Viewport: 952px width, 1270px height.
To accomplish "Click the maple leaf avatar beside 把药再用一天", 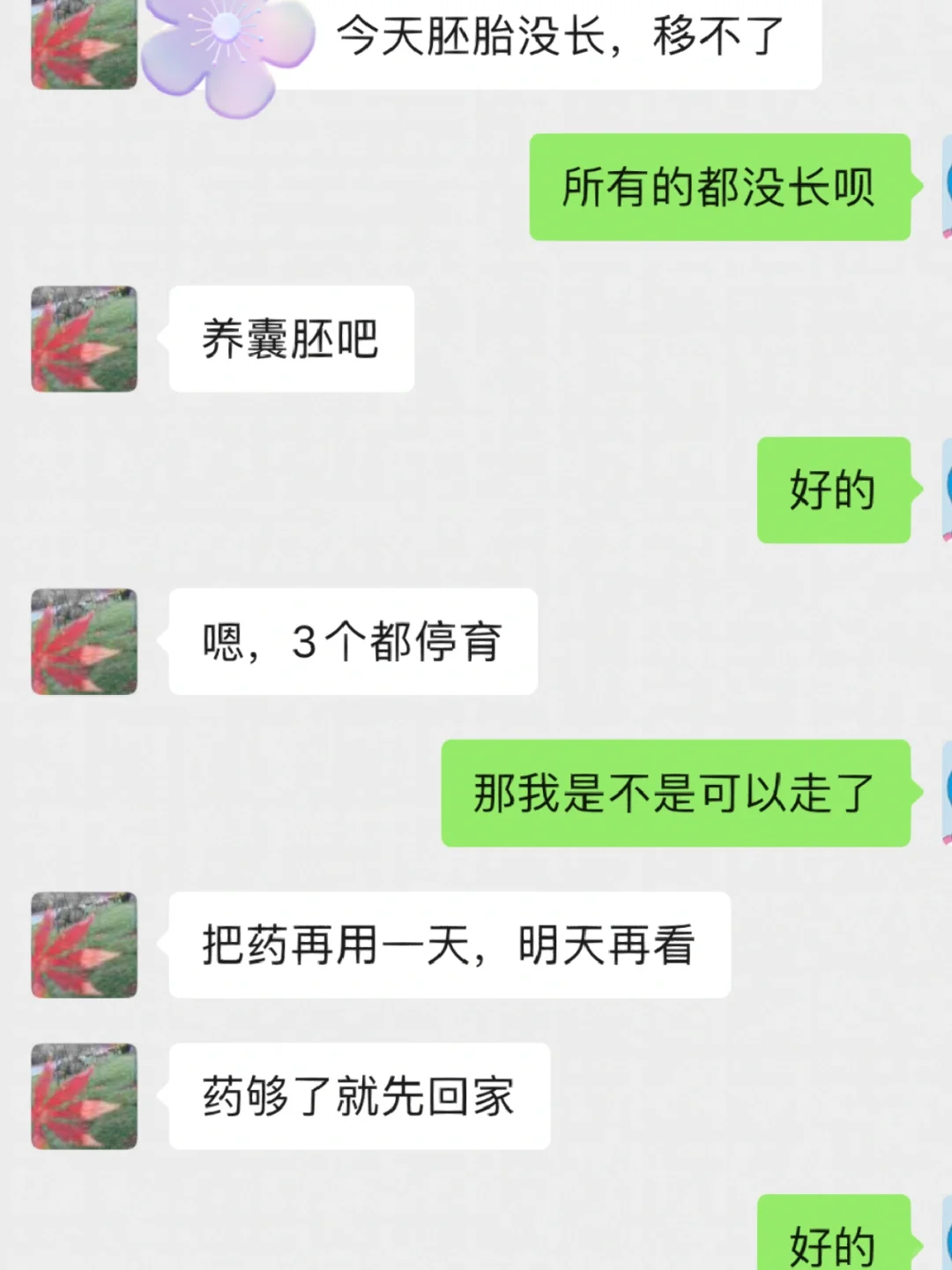I will click(x=84, y=945).
